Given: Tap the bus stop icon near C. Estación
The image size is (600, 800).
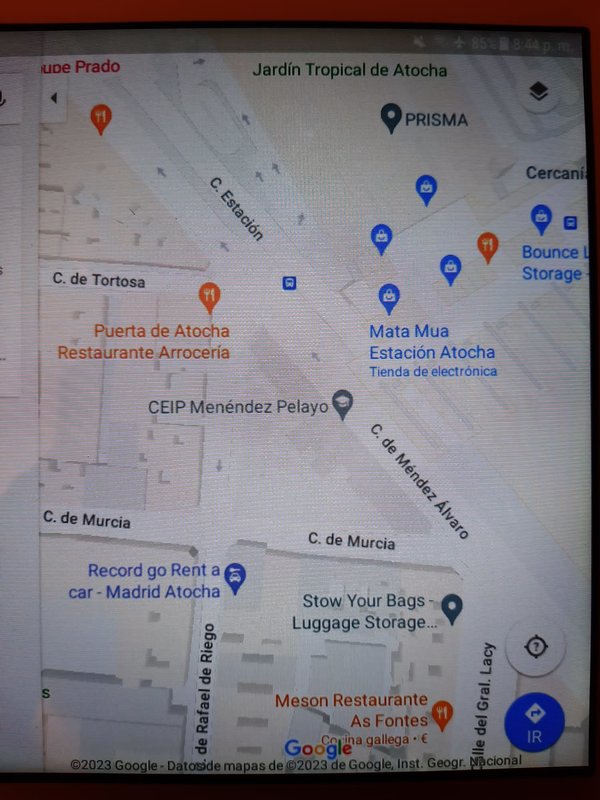Looking at the screenshot, I should pyautogui.click(x=289, y=283).
